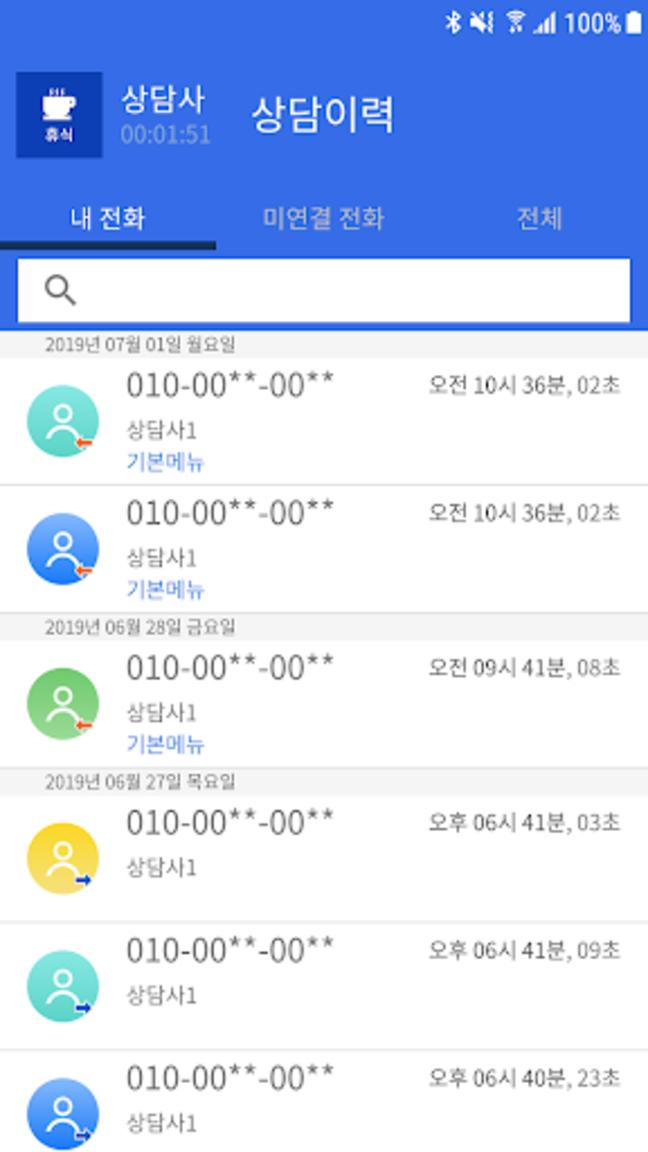Open the call record at 오후 06시 41분, 03초

pos(324,858)
